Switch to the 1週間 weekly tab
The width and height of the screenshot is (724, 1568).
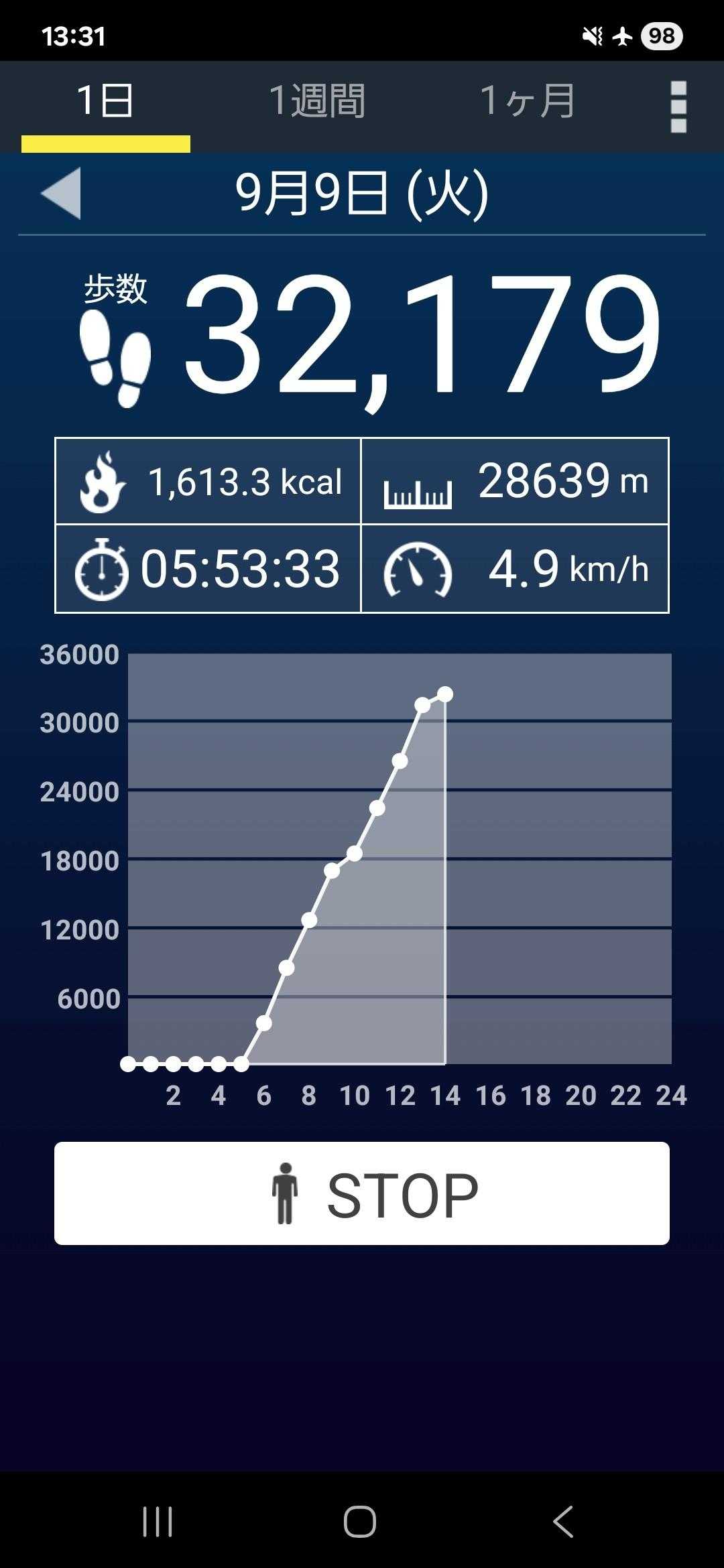point(317,102)
